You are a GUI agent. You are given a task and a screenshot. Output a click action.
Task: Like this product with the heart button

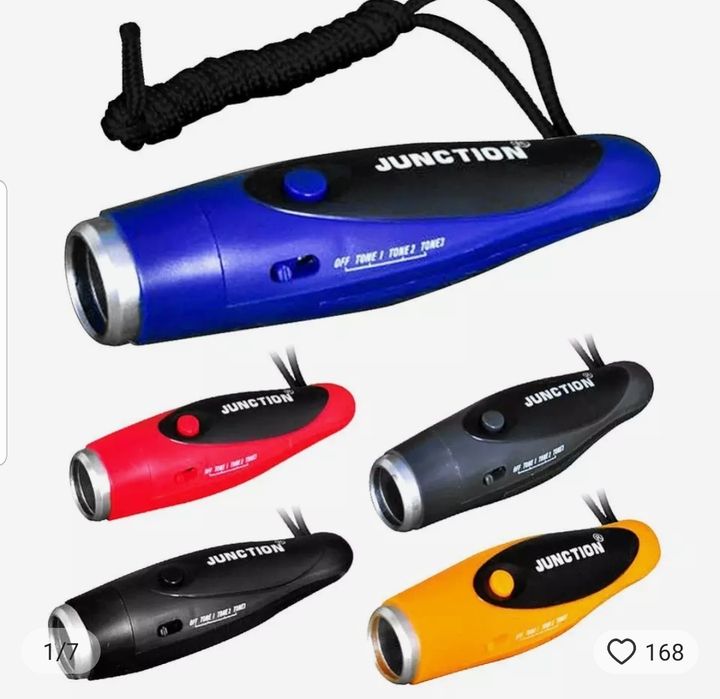[x=622, y=652]
